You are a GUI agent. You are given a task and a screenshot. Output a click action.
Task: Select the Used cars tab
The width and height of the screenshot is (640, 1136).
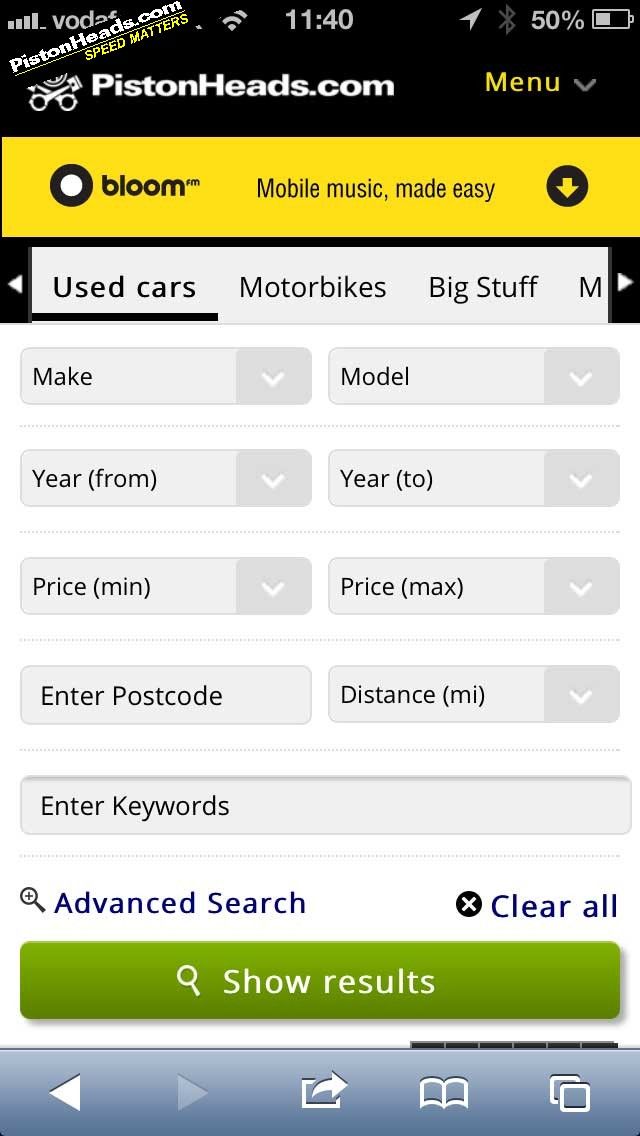pos(125,287)
